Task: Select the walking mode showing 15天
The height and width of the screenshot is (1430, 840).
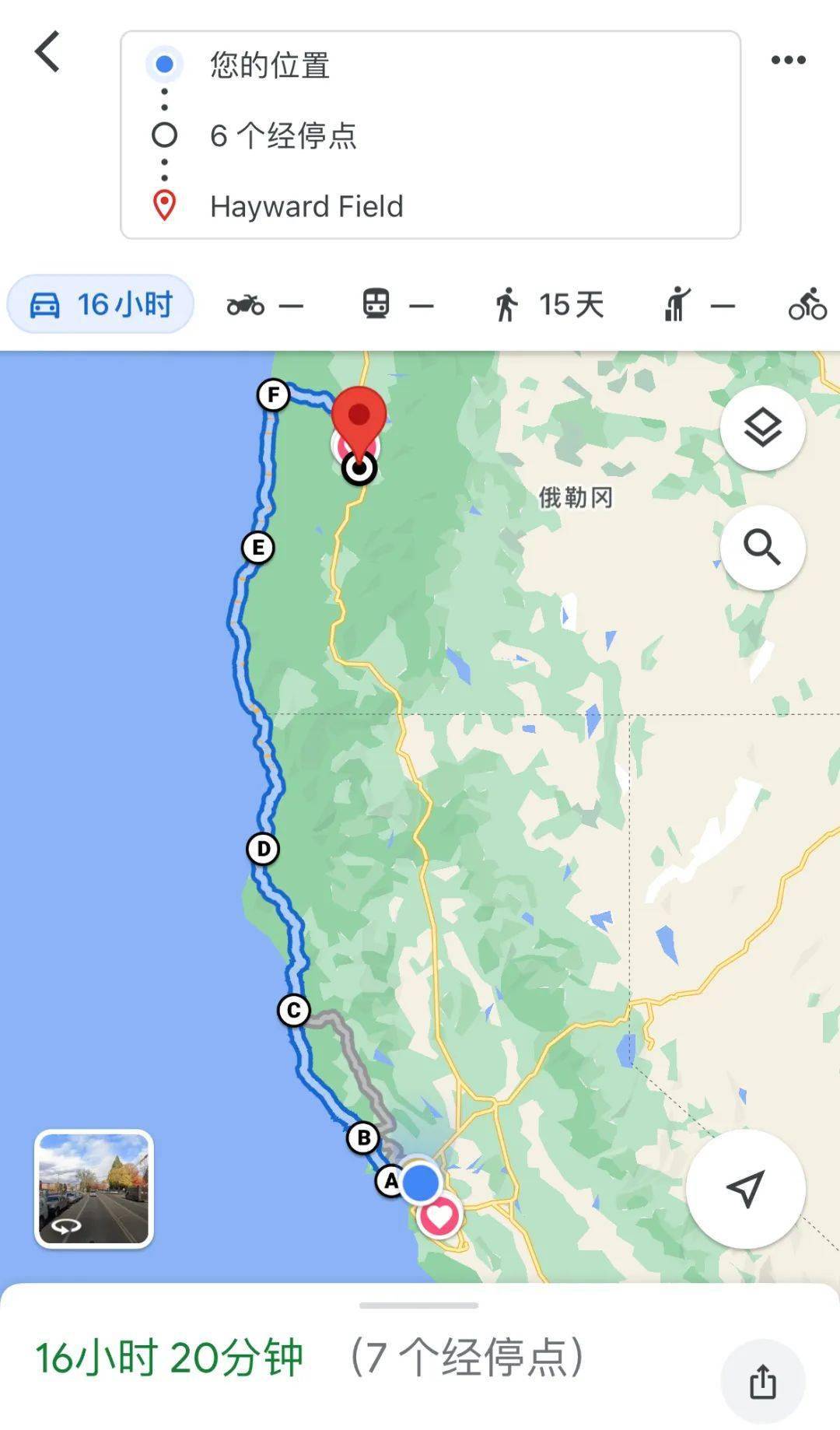Action: [548, 304]
